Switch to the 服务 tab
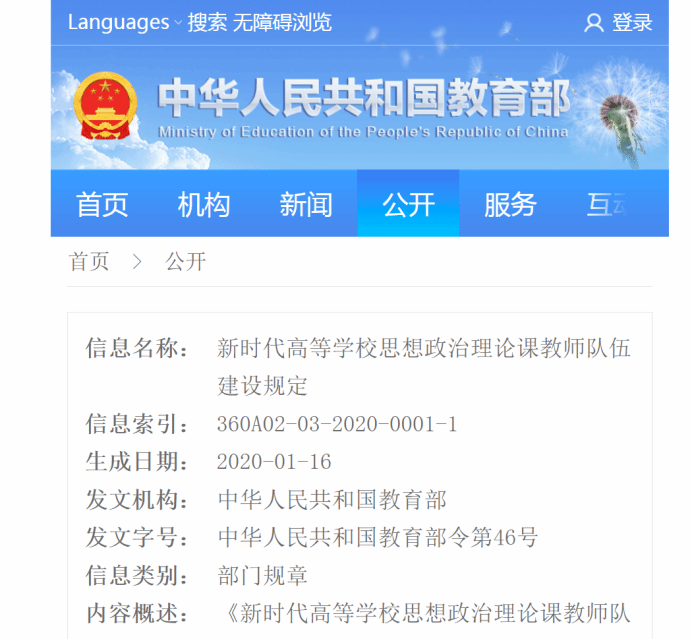The image size is (692, 639). (510, 204)
